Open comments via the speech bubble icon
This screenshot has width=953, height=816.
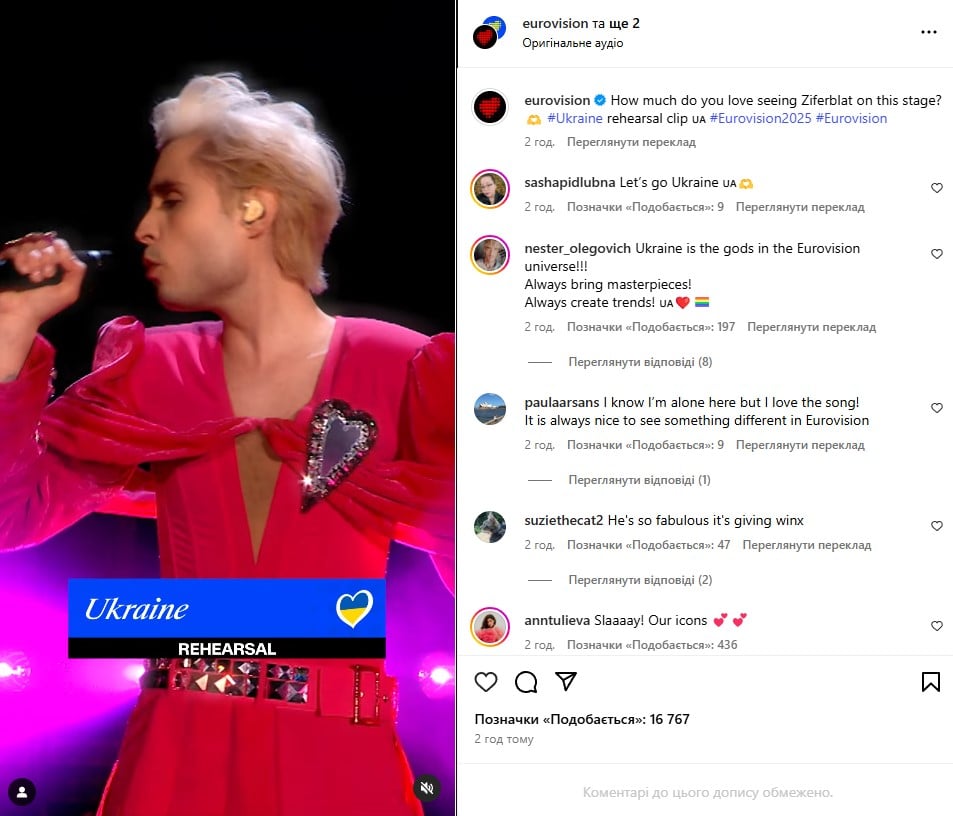click(526, 682)
